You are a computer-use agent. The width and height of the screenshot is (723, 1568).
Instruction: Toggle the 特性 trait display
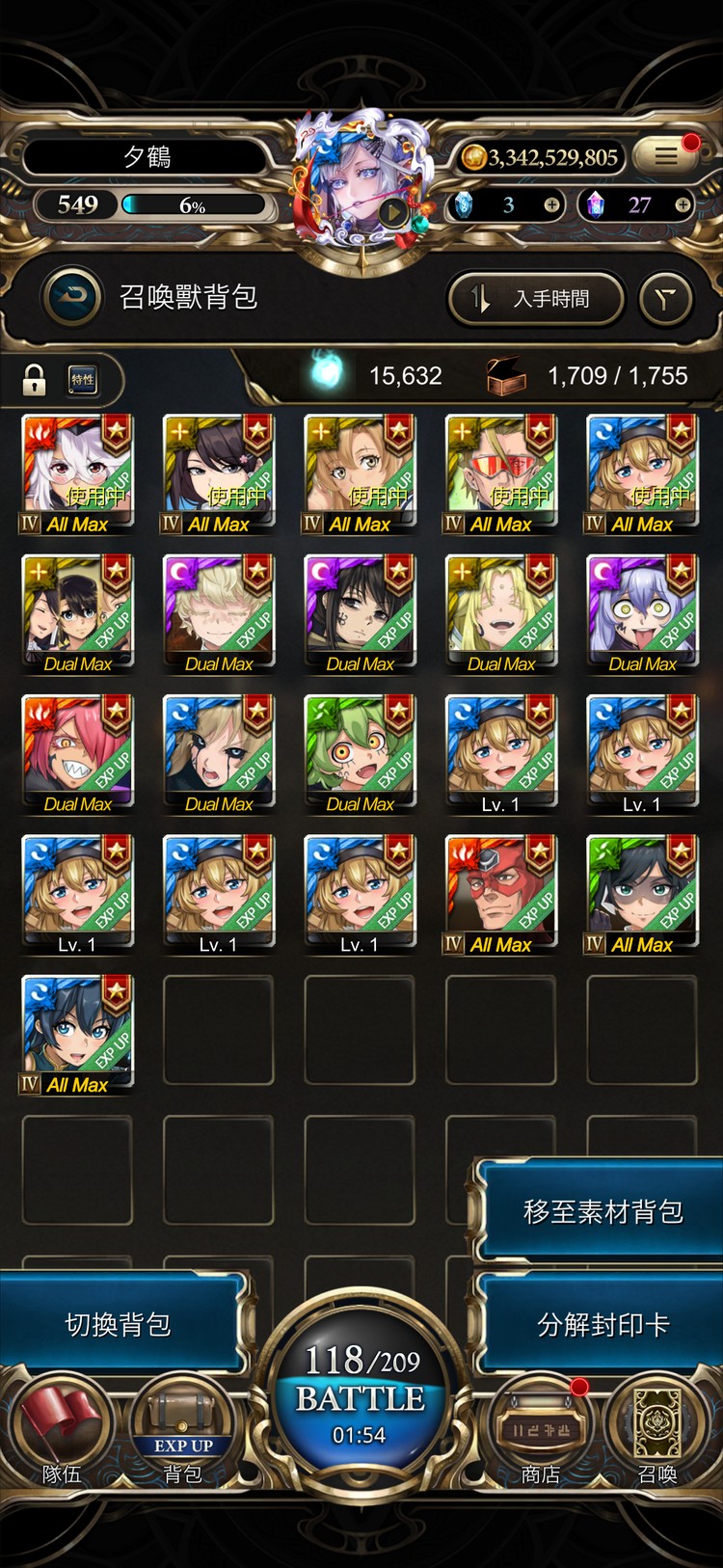[83, 380]
